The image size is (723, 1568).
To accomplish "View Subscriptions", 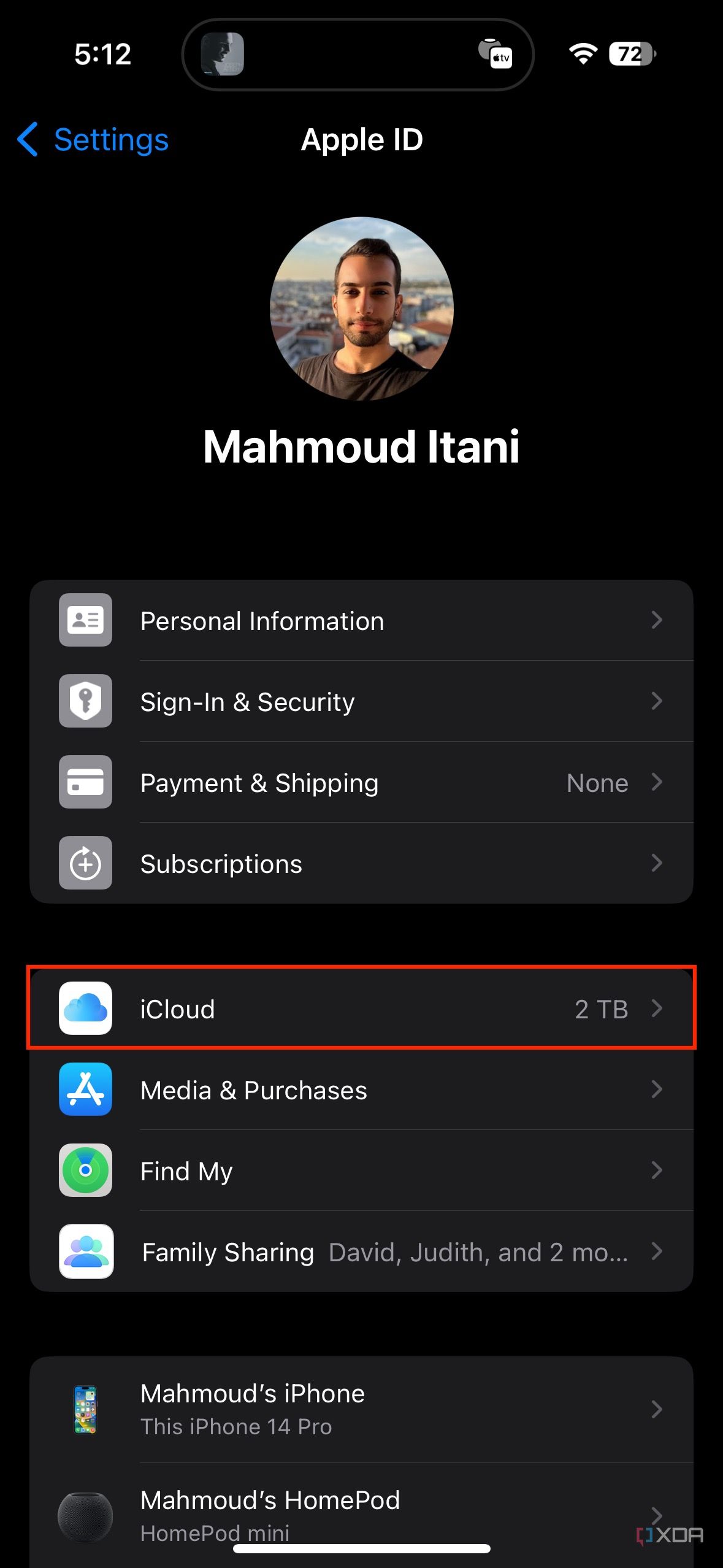I will (361, 863).
